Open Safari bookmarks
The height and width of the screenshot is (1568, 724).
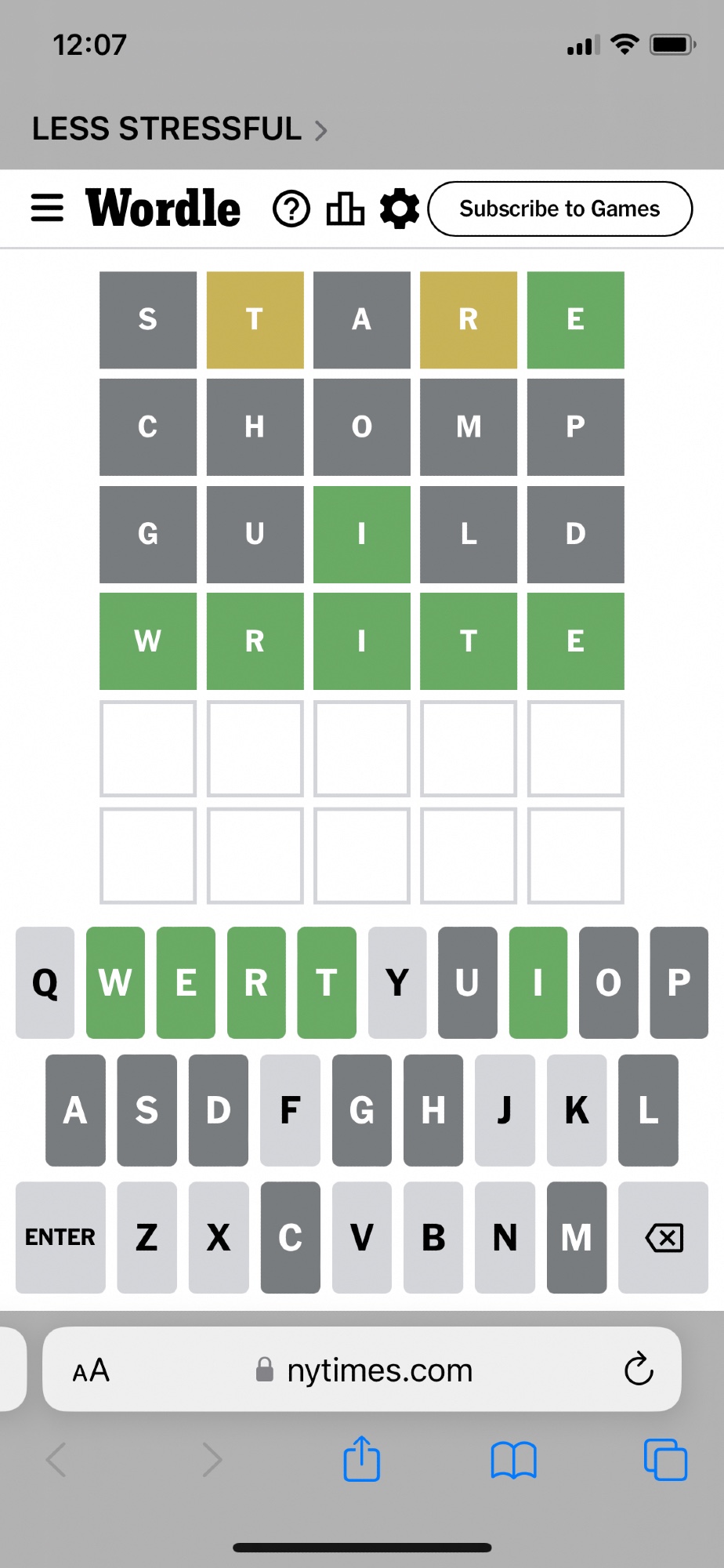(513, 1460)
